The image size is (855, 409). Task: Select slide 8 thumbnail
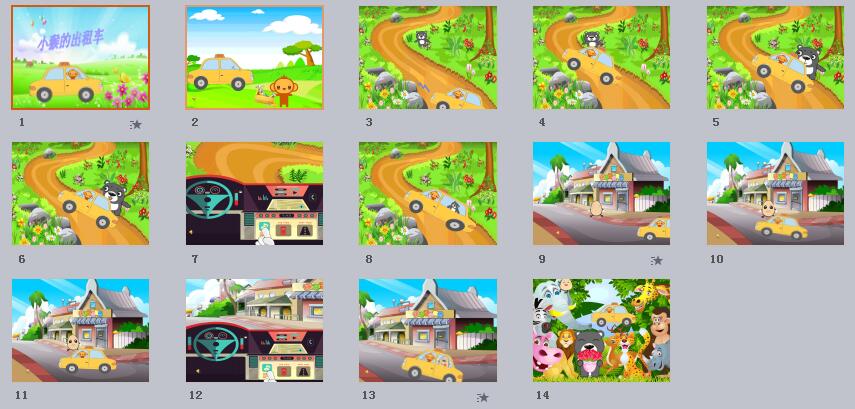(x=428, y=193)
